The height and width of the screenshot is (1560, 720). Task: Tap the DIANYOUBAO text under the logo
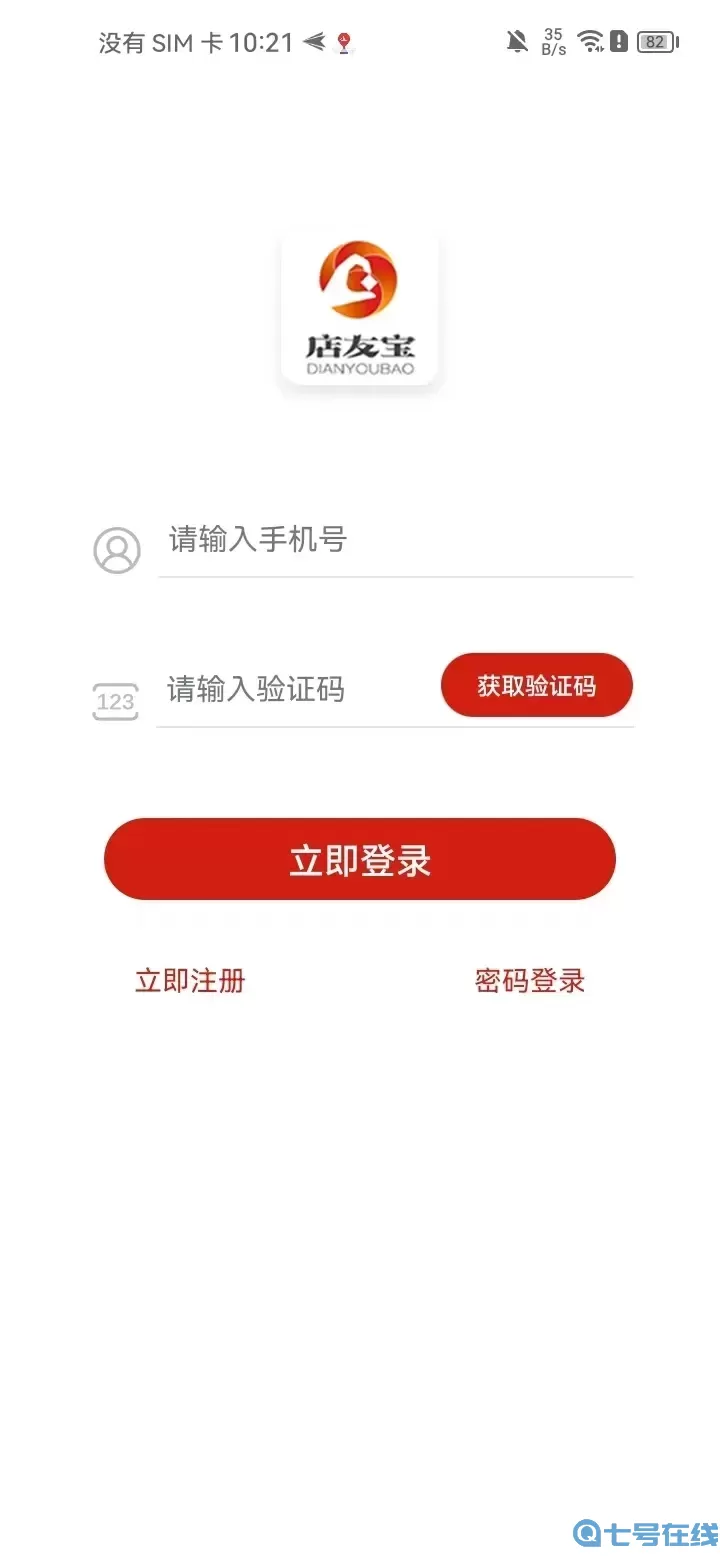[360, 367]
